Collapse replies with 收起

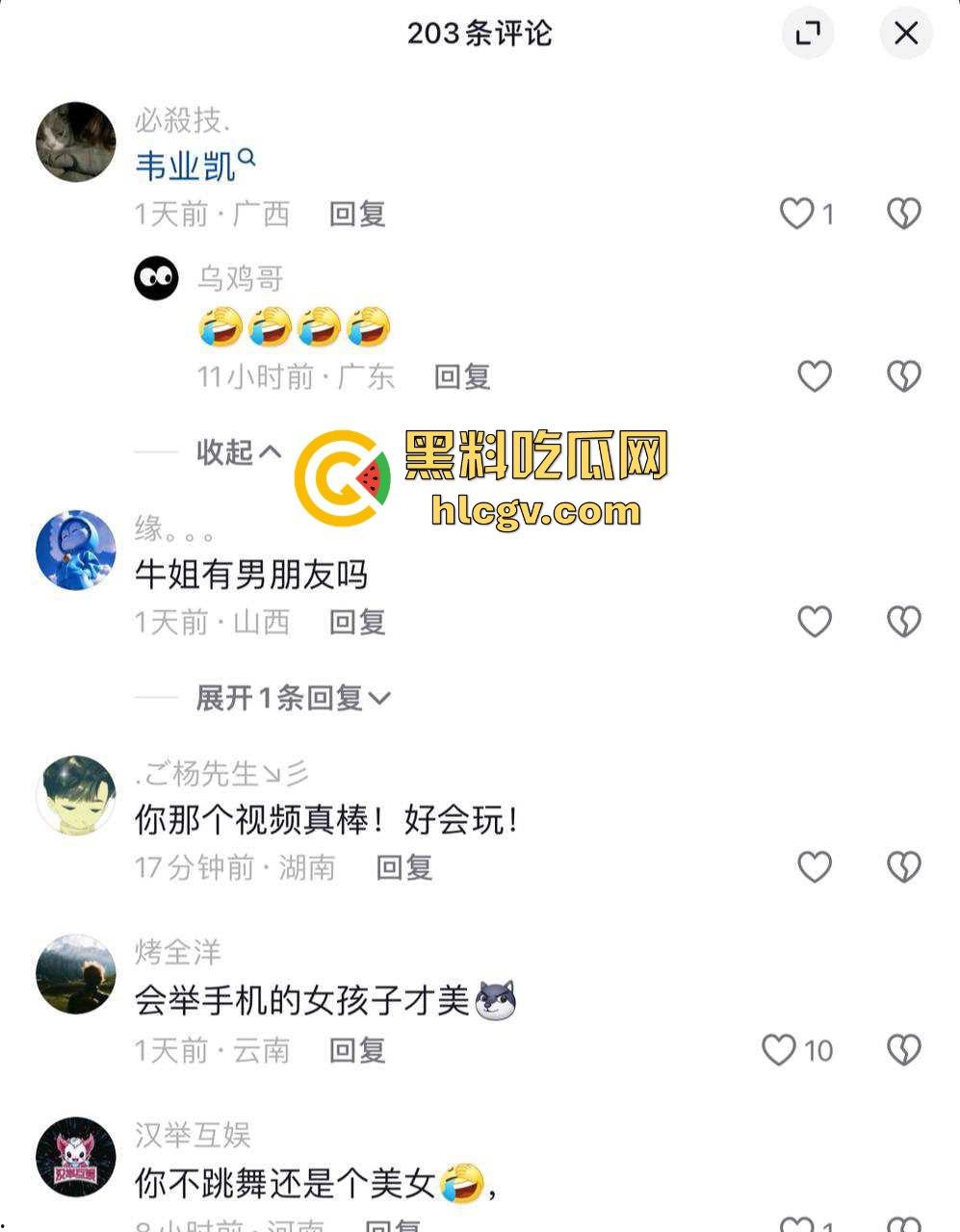238,451
